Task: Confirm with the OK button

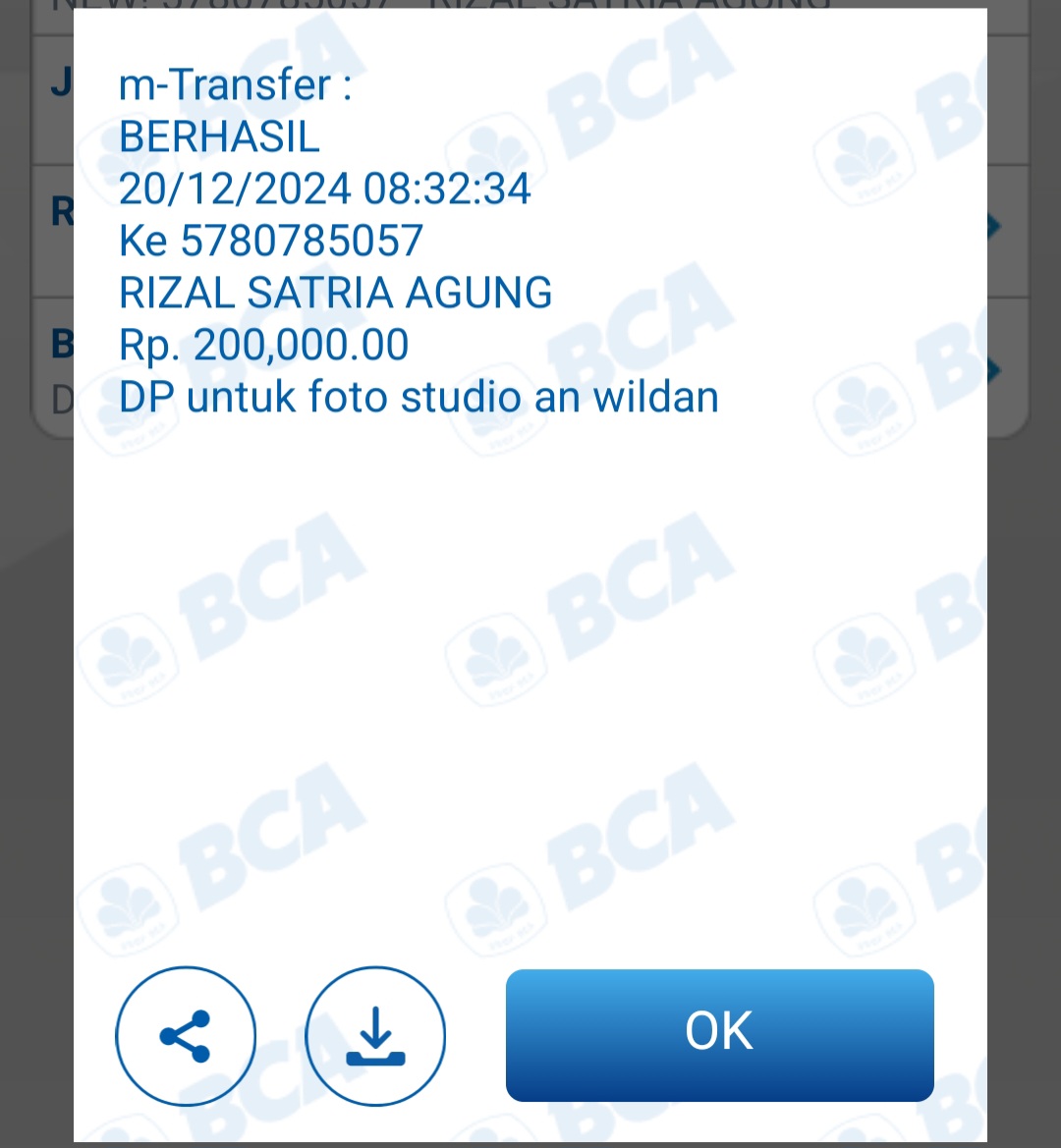Action: [719, 1034]
